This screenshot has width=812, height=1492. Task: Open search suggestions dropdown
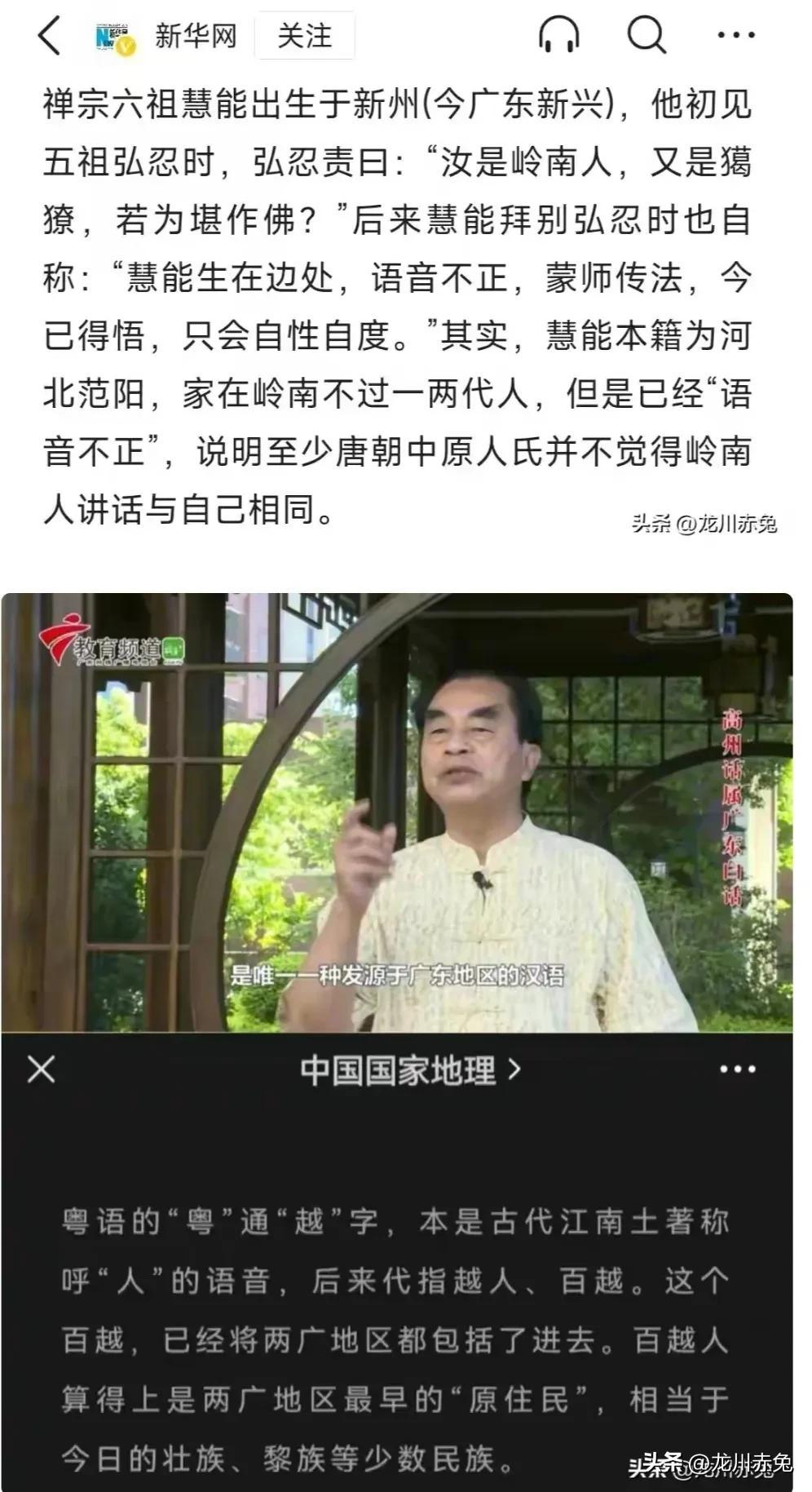pos(643,36)
